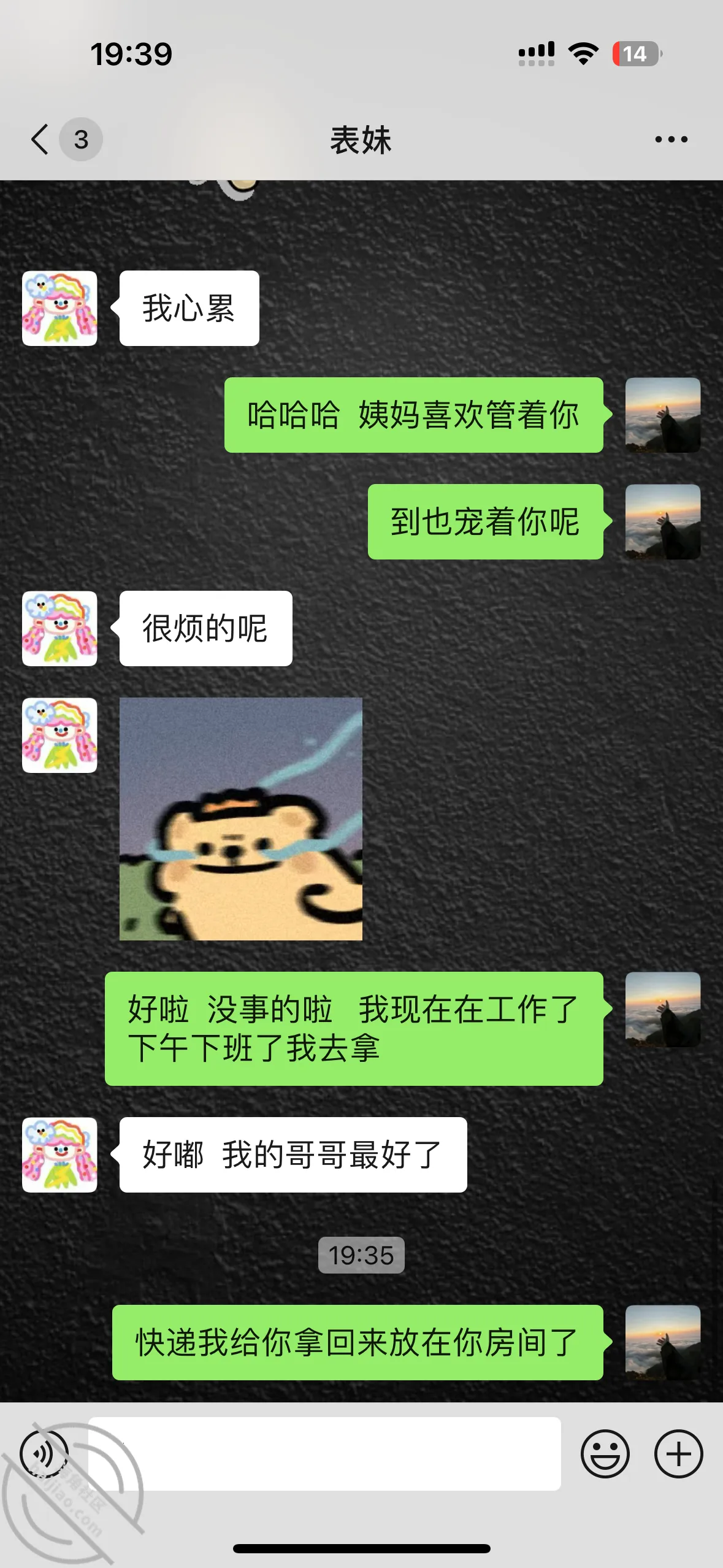Viewport: 723px width, 1568px height.
Task: Open the three-dot chat info menu
Action: tap(671, 139)
